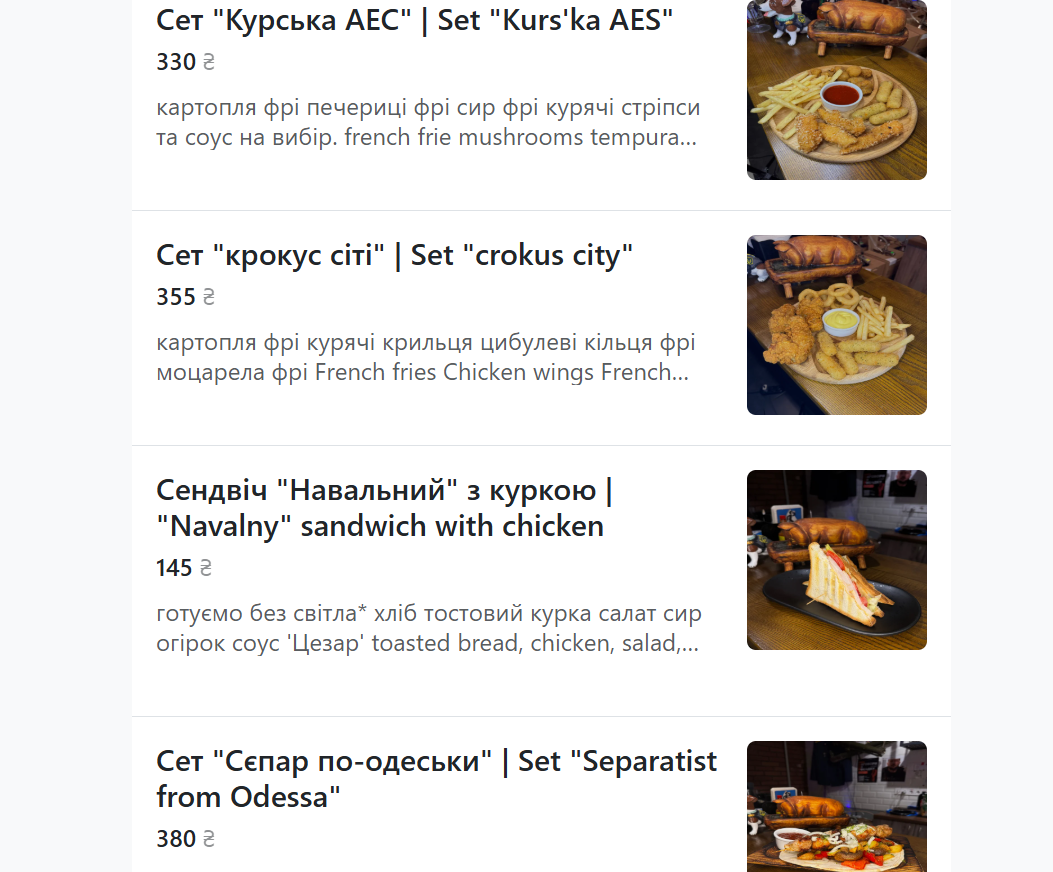
Task: Open Set "Separatist from Odessa" details
Action: (436, 779)
